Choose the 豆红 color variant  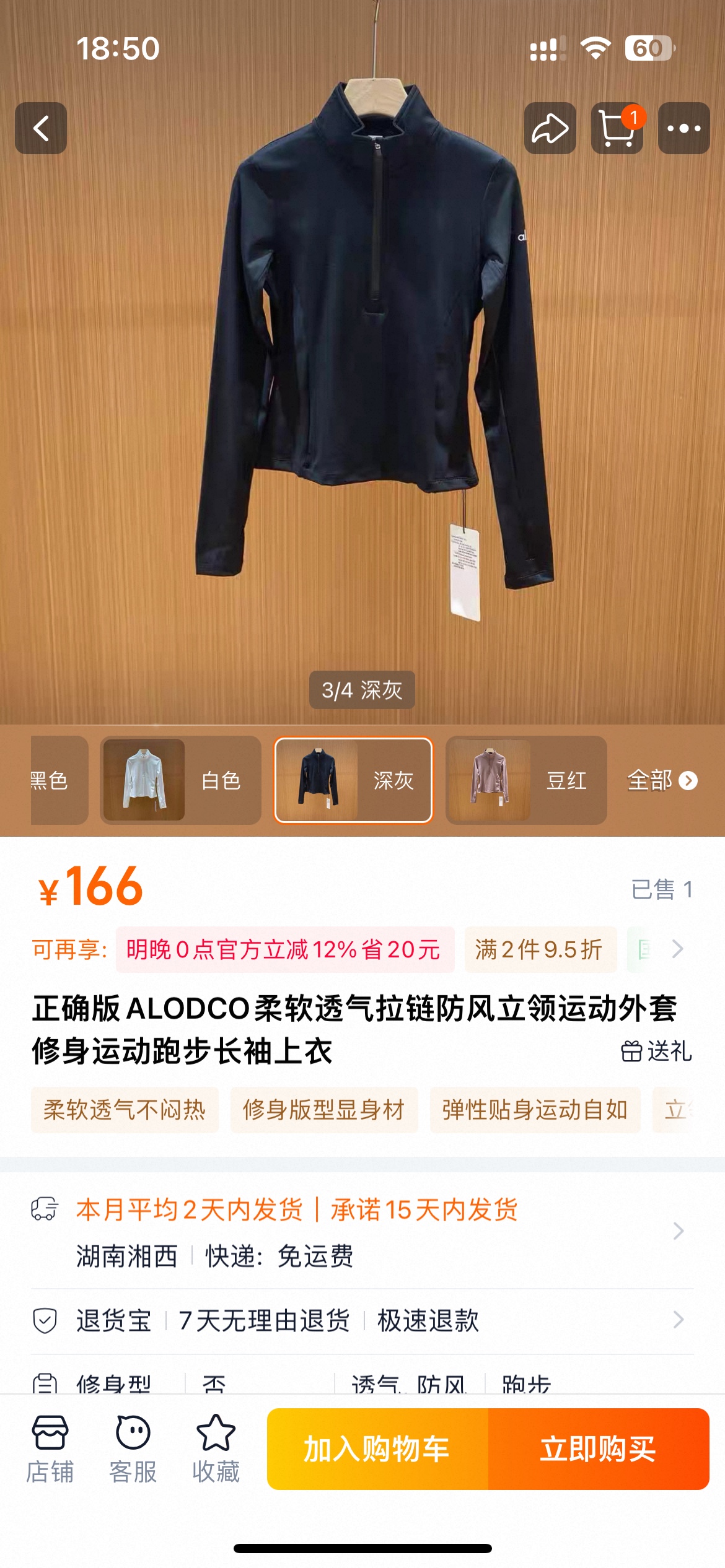point(526,780)
